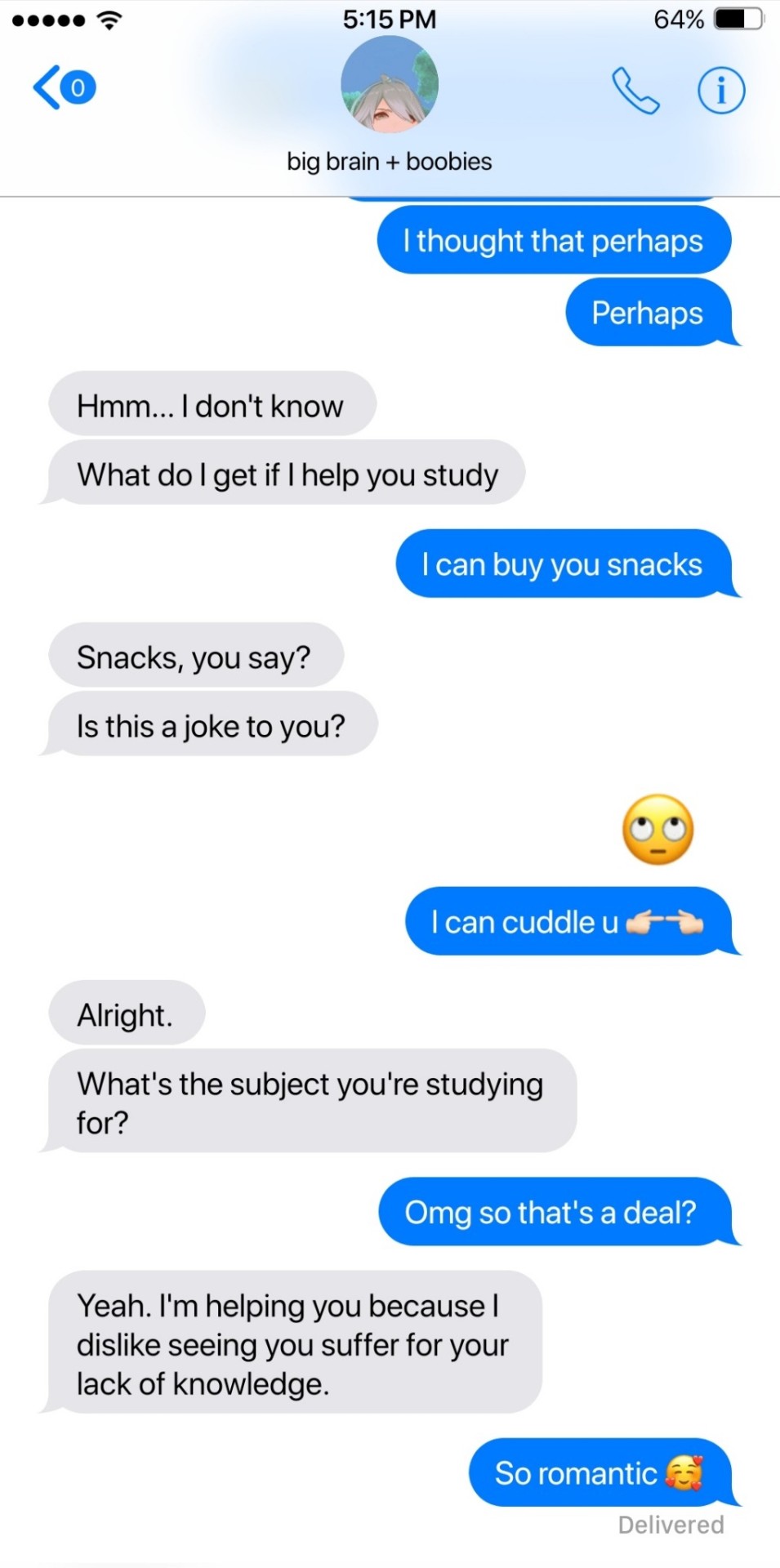Open the contact's profile avatar
The image size is (780, 1568).
(390, 85)
